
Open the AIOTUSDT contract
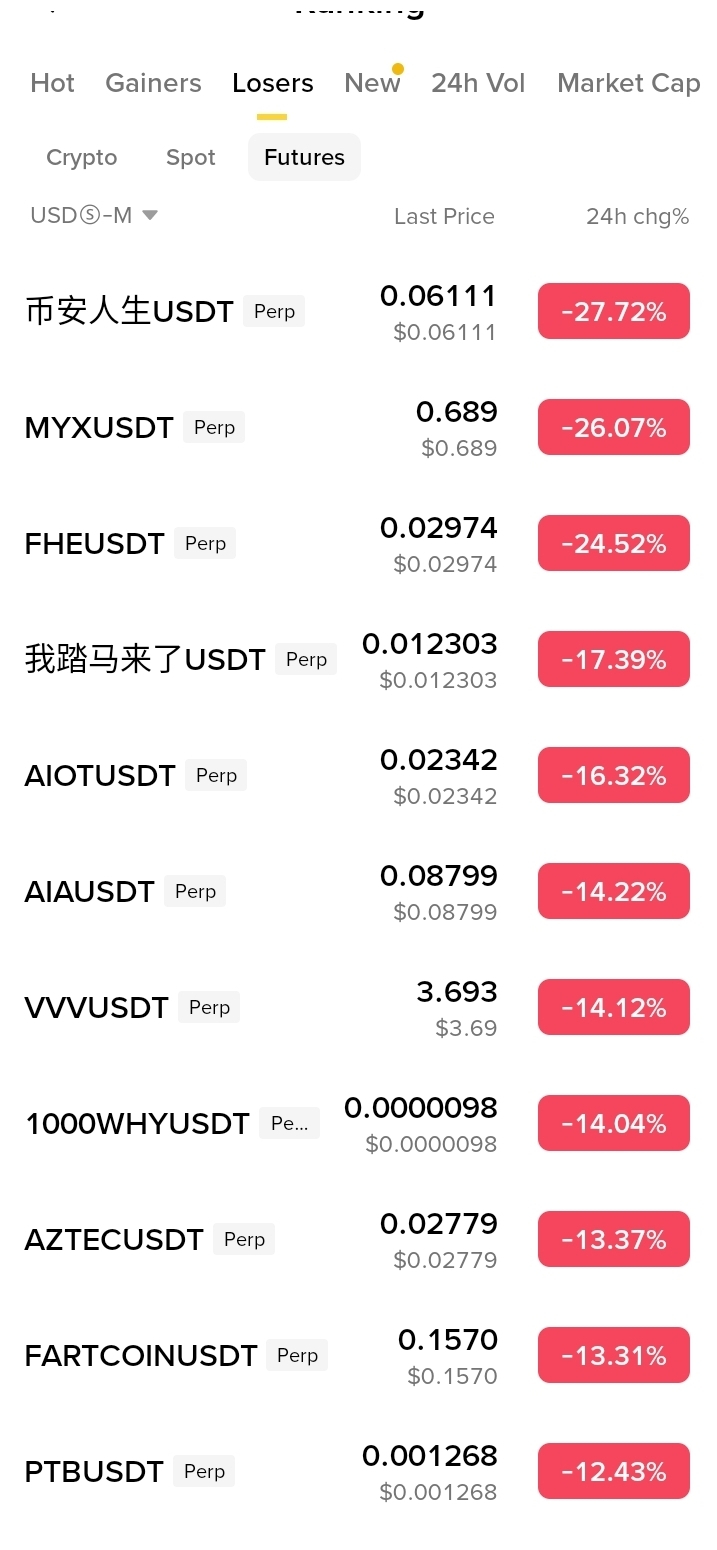coord(100,776)
